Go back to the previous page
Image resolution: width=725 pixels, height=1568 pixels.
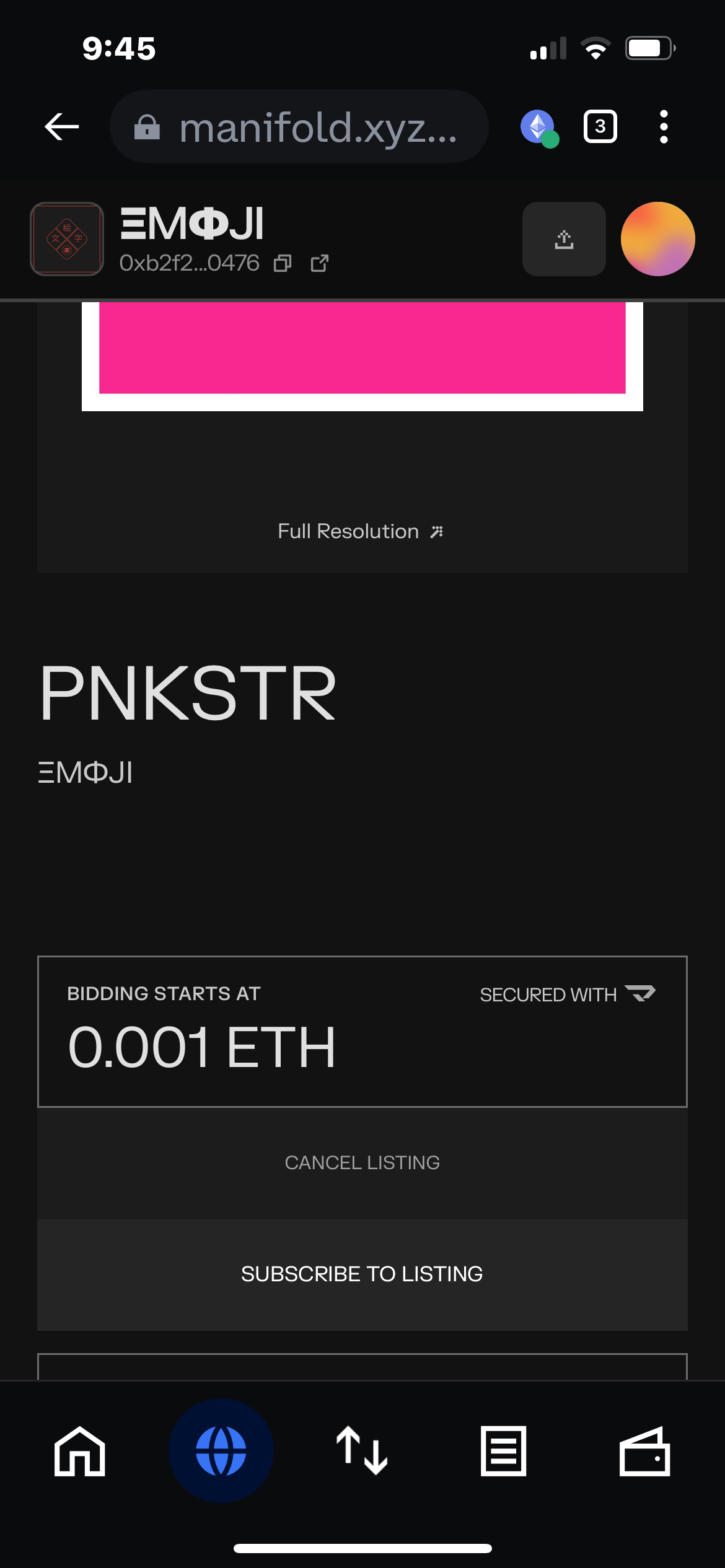62,127
